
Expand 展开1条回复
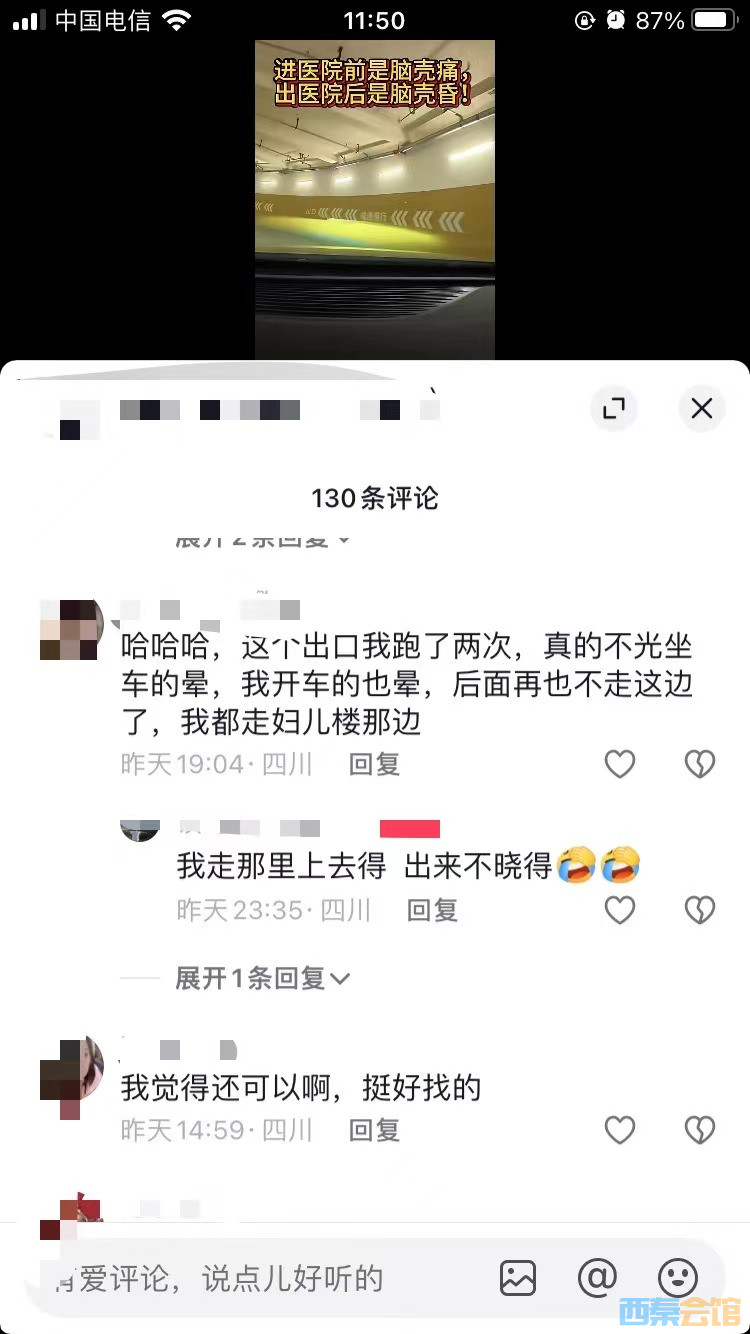click(x=262, y=978)
